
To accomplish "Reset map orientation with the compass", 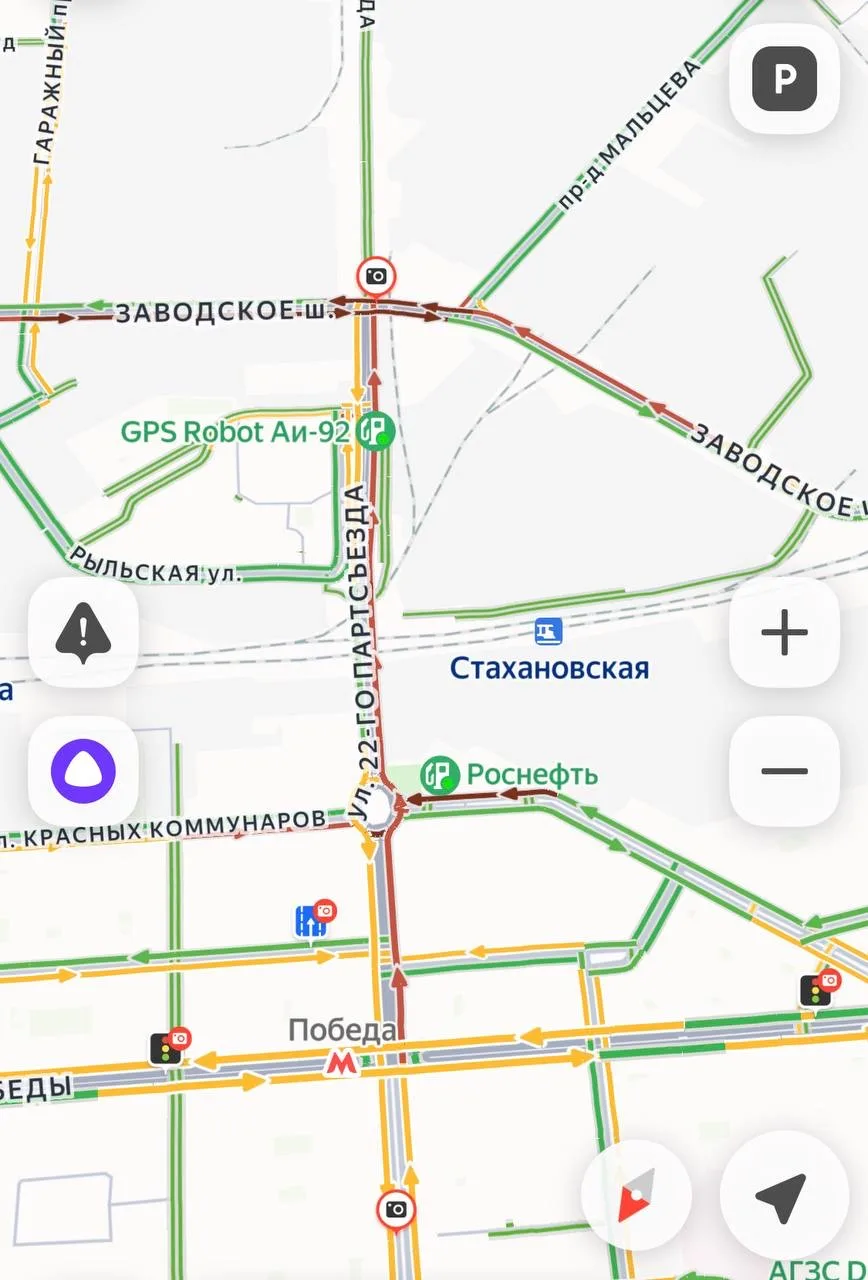I will click(x=635, y=1196).
